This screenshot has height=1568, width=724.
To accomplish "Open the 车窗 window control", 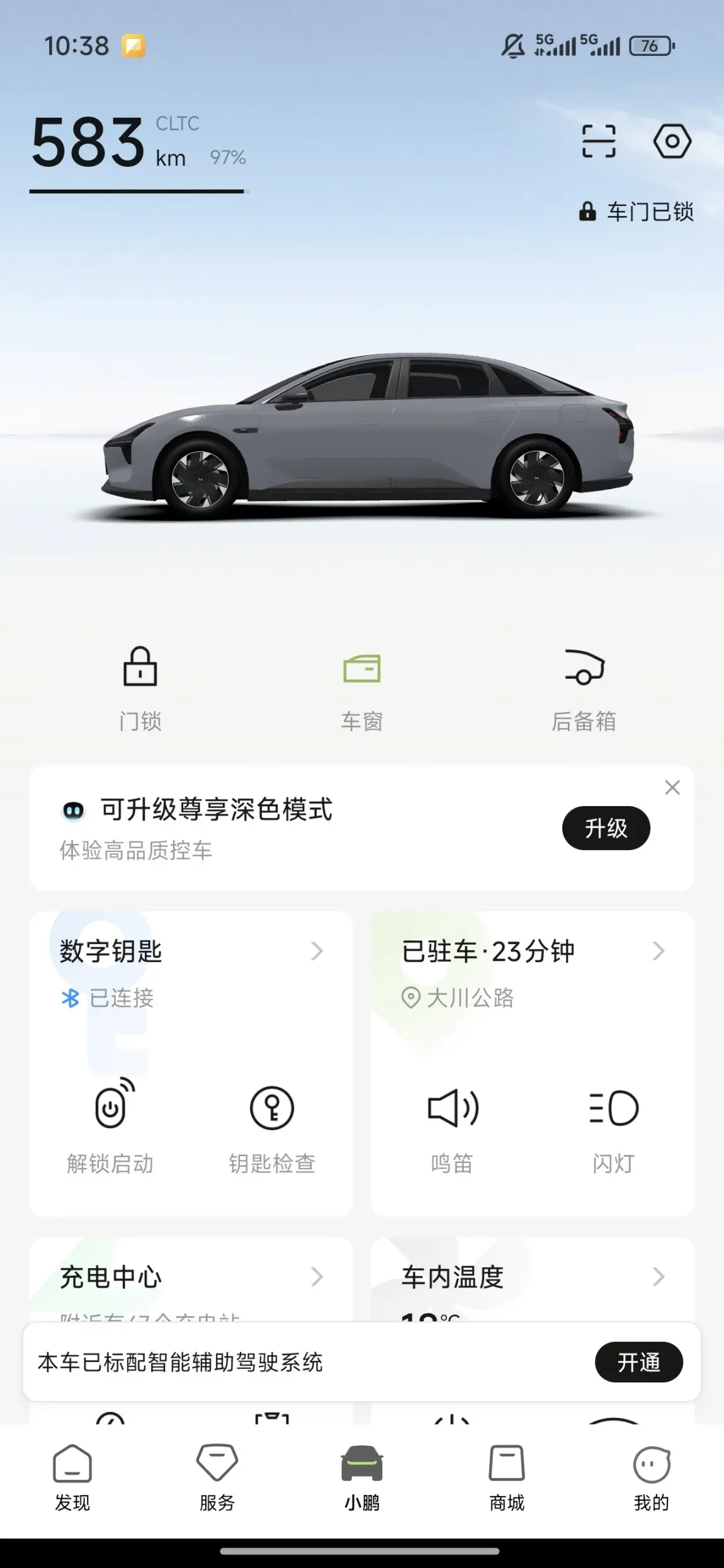I will click(x=362, y=688).
